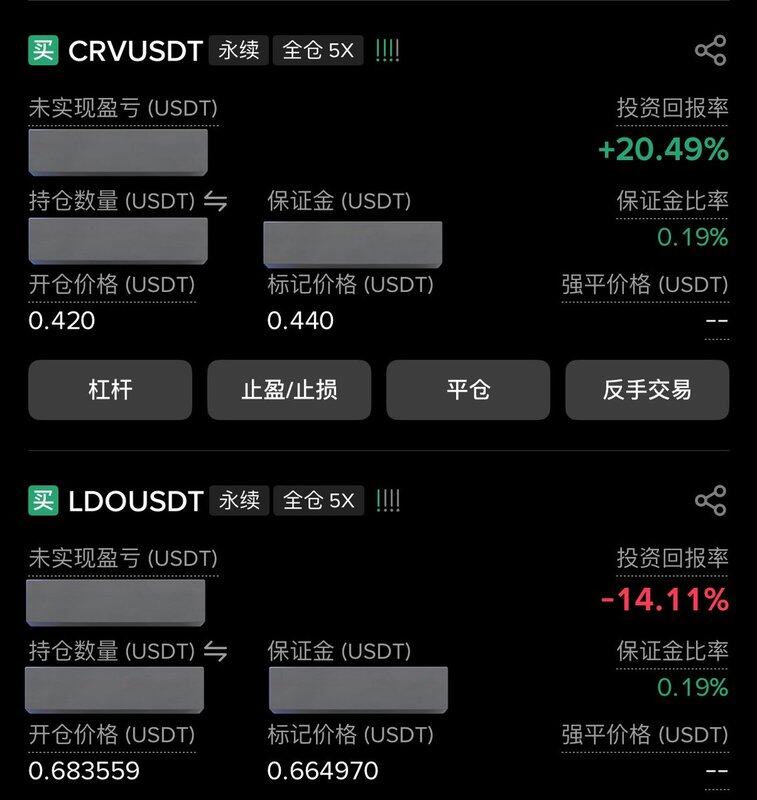Share the LDOUSDT position

pyautogui.click(x=710, y=500)
